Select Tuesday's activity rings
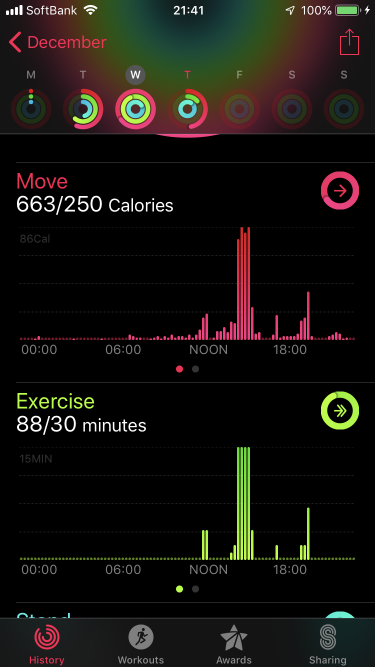 83,109
